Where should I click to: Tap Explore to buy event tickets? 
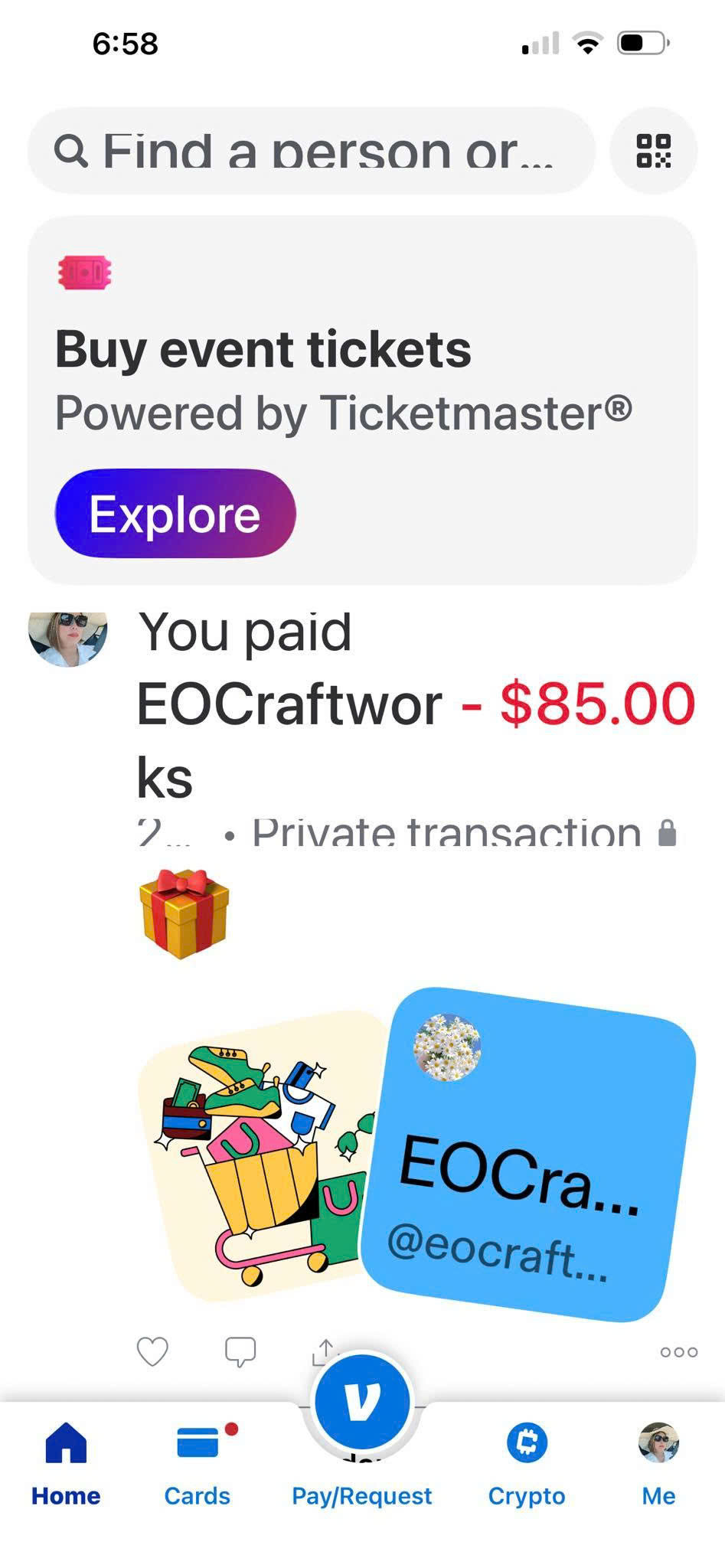[x=175, y=513]
